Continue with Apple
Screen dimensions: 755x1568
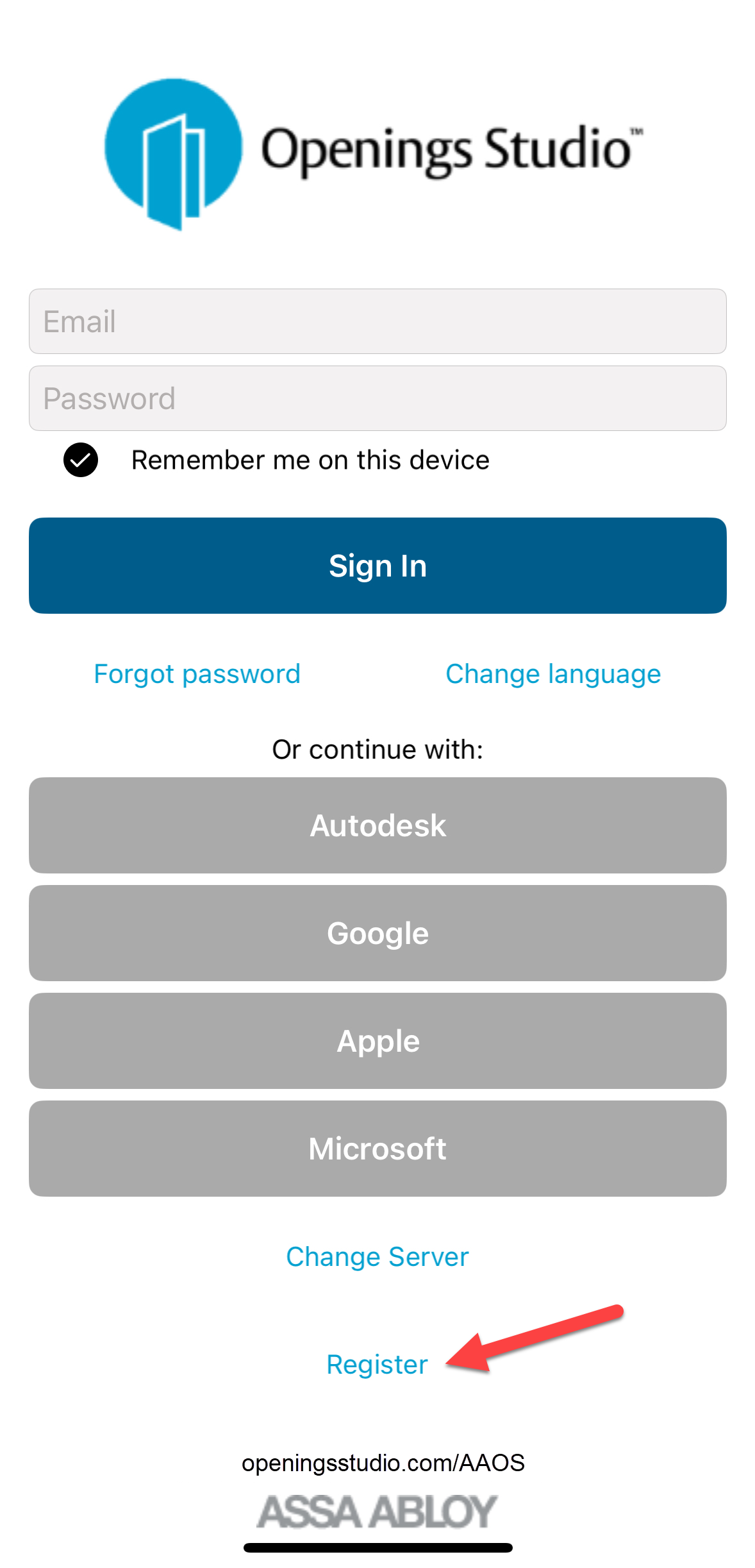click(377, 1041)
